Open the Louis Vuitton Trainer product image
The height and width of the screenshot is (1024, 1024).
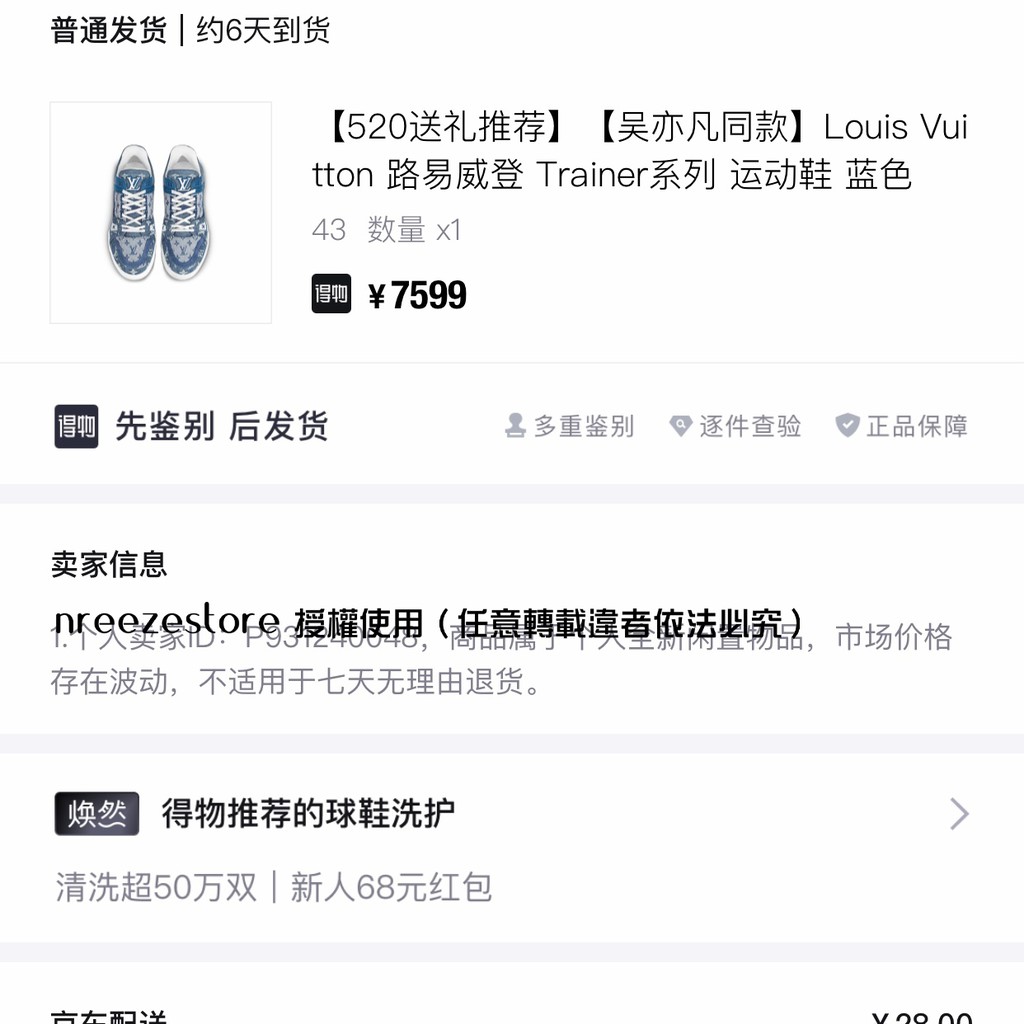160,212
